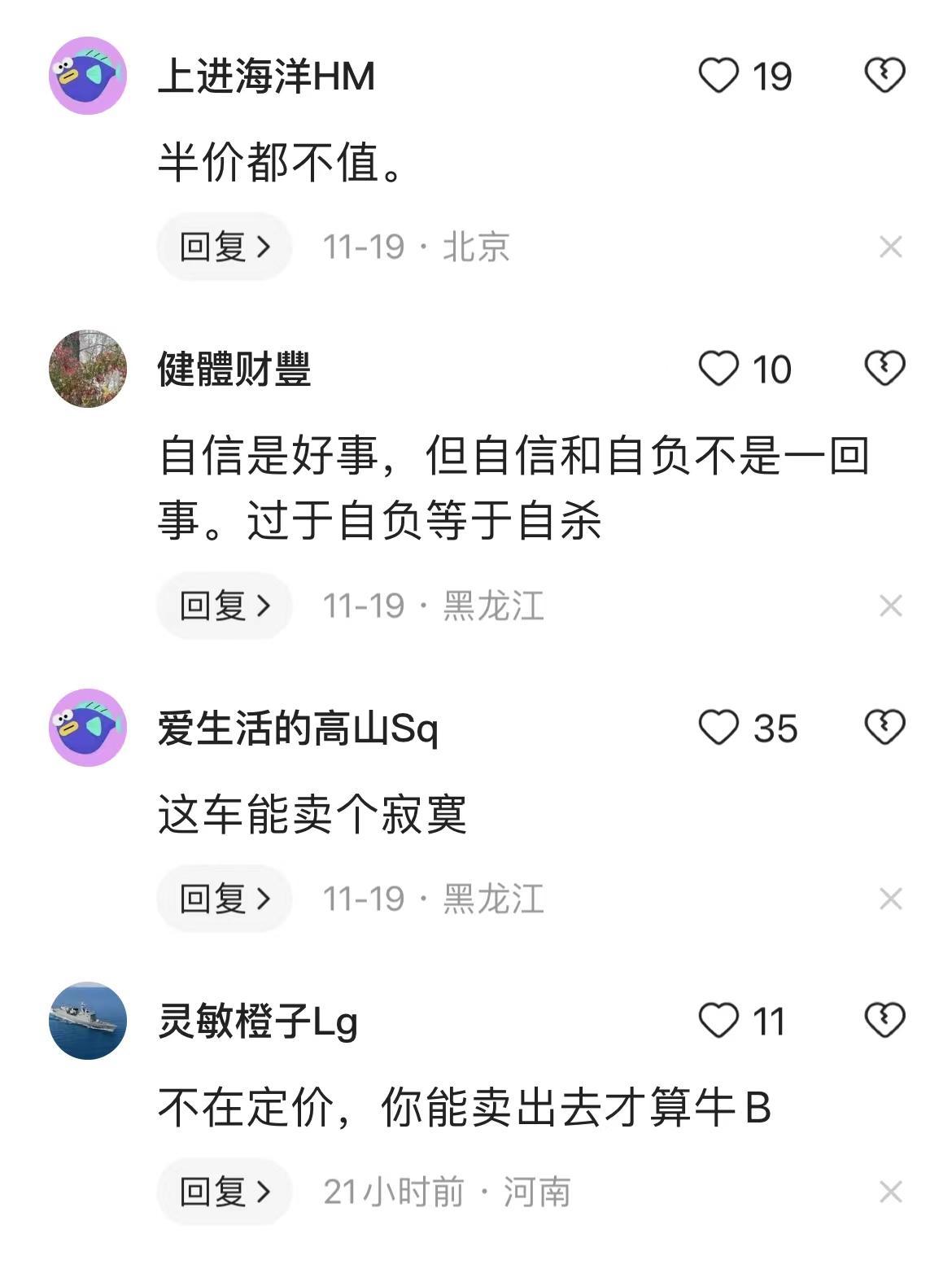
Task: Open the username 爱生活的高山Sq
Action: (298, 728)
